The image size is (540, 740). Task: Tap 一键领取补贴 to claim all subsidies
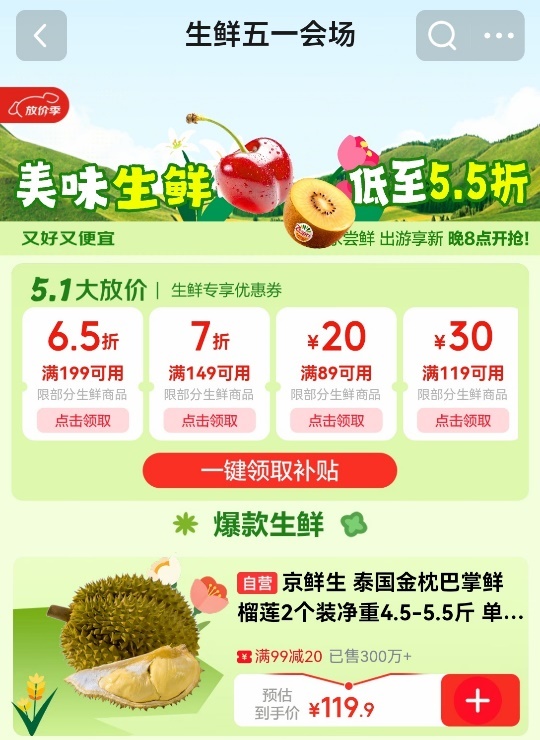pyautogui.click(x=270, y=471)
